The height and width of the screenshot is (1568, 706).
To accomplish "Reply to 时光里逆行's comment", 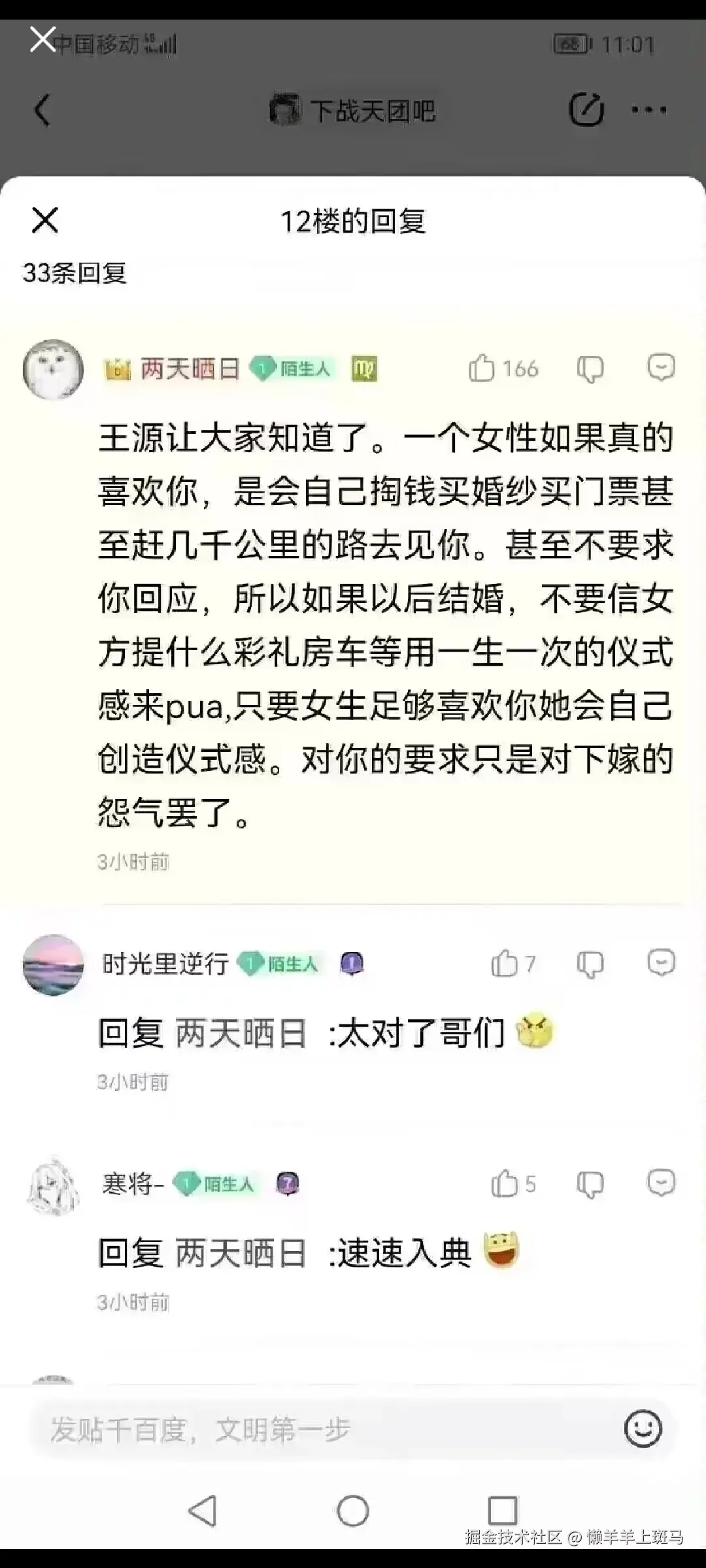I will [660, 963].
